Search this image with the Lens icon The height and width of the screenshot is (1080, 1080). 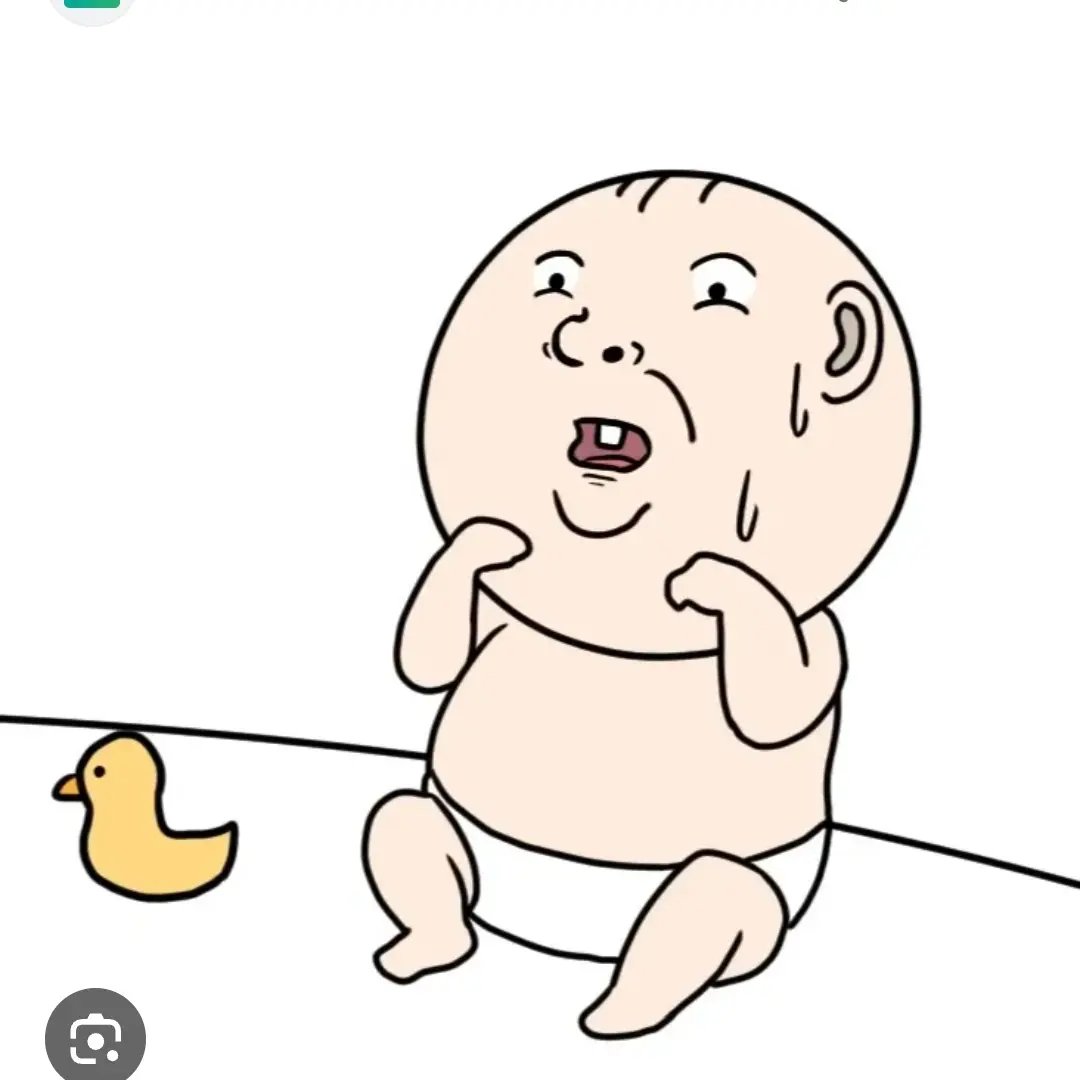click(x=95, y=1038)
